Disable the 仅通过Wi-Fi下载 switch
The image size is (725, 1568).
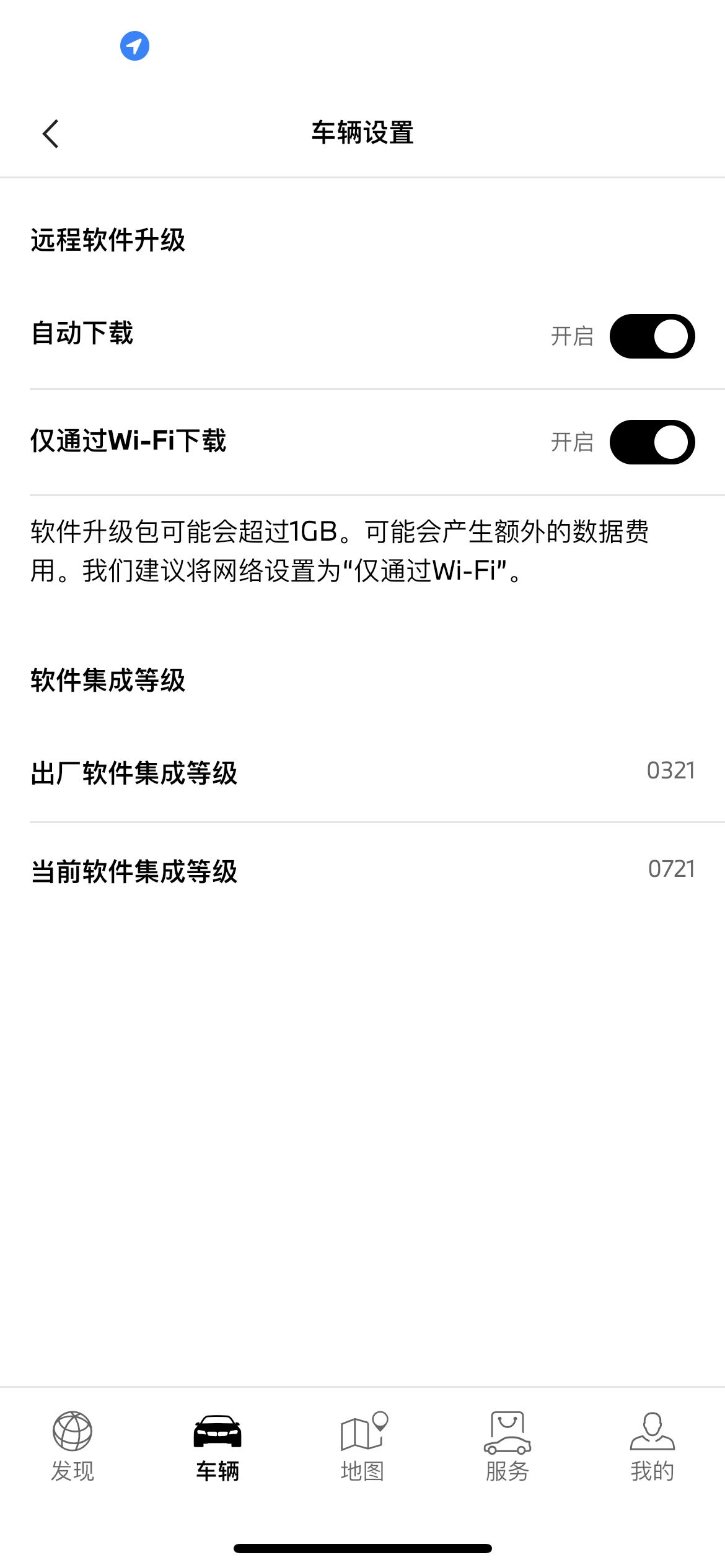click(x=652, y=442)
